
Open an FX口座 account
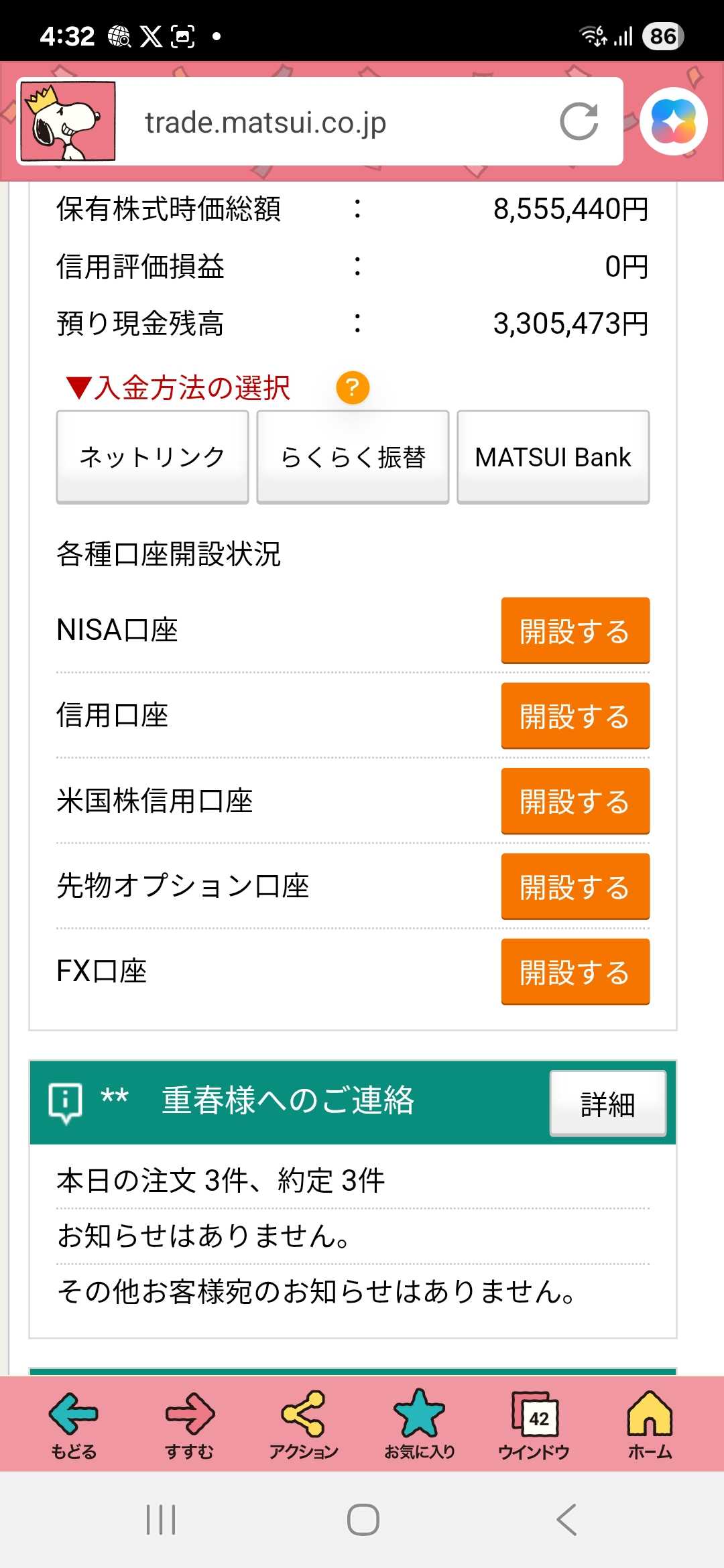tap(575, 972)
